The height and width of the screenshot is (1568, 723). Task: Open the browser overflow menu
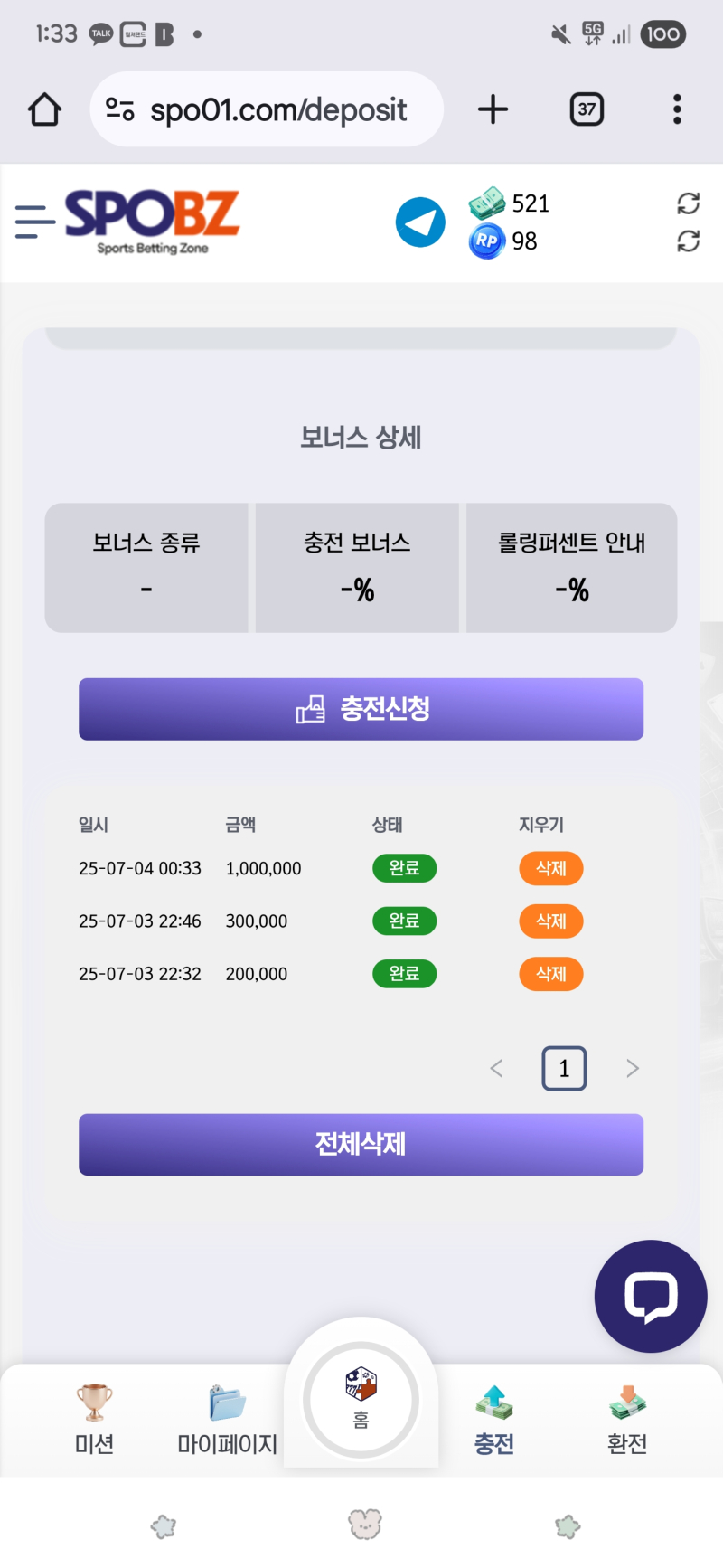(677, 109)
